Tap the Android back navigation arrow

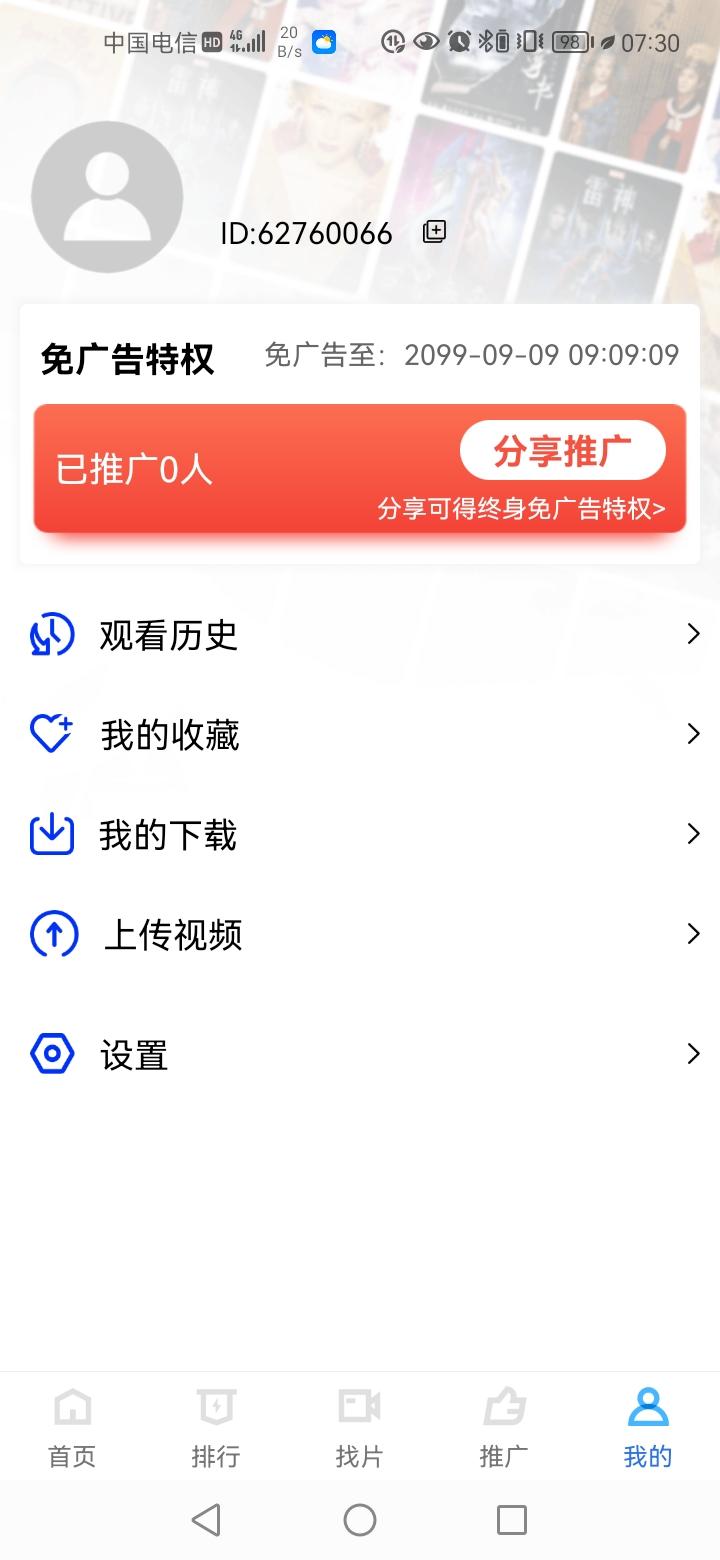pyautogui.click(x=205, y=1519)
